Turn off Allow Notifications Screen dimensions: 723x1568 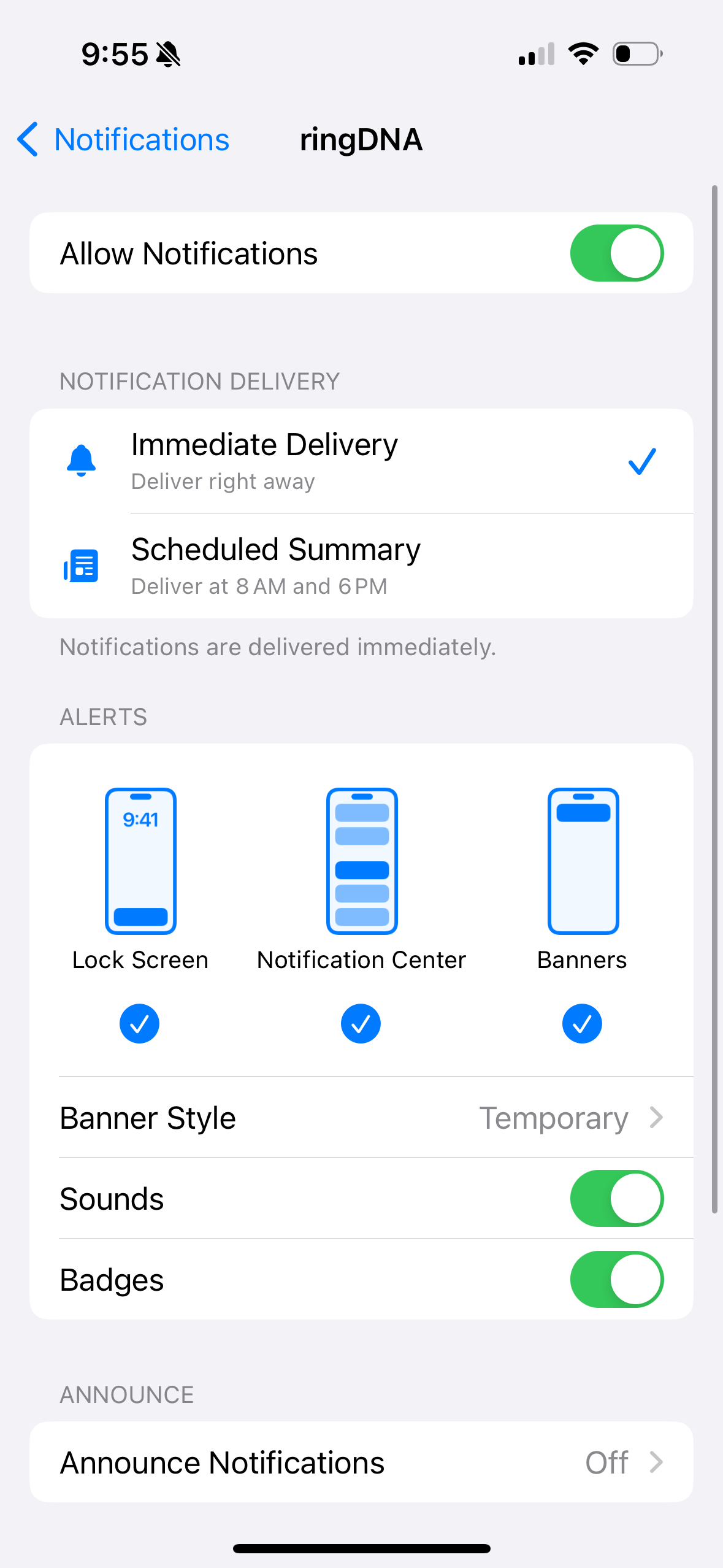[x=616, y=253]
